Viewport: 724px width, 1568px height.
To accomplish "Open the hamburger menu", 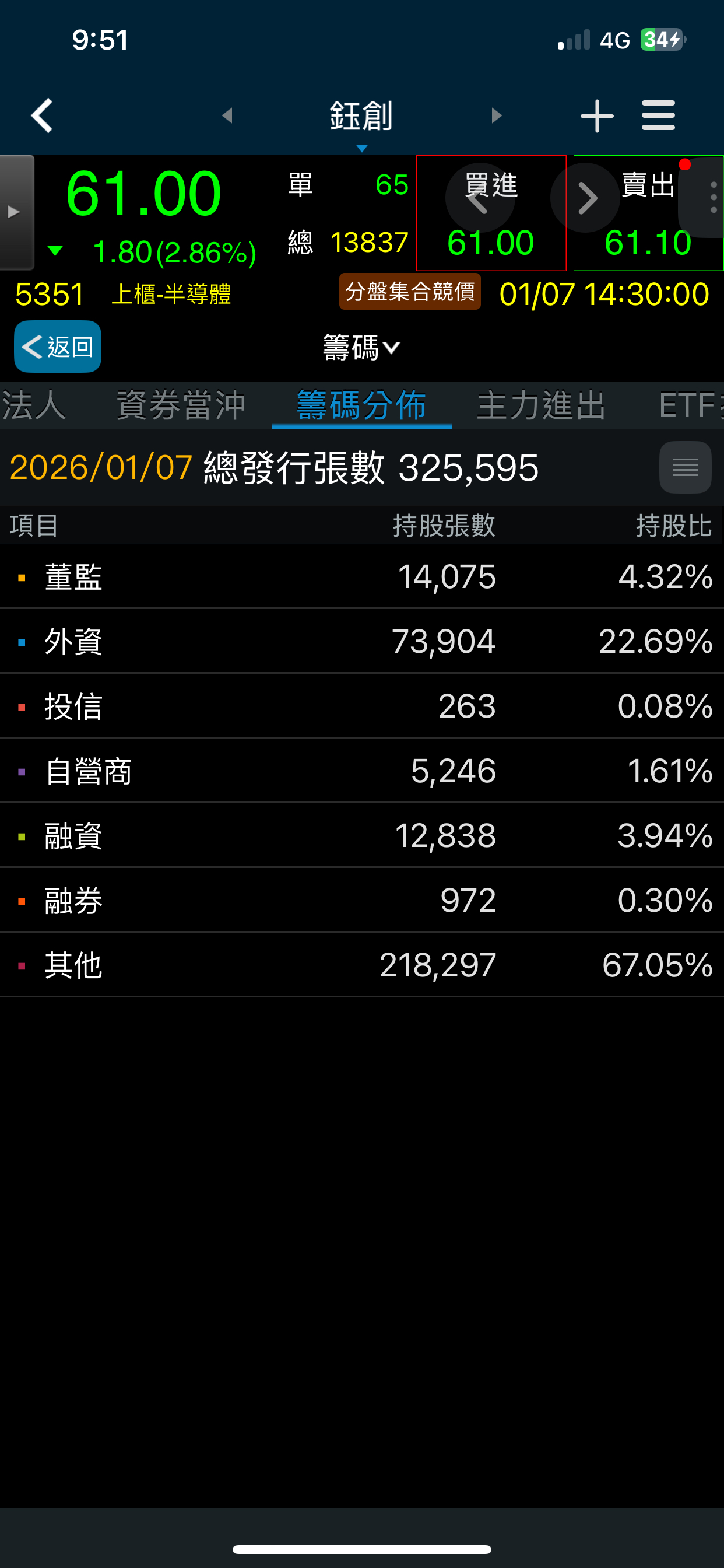I will coord(658,115).
